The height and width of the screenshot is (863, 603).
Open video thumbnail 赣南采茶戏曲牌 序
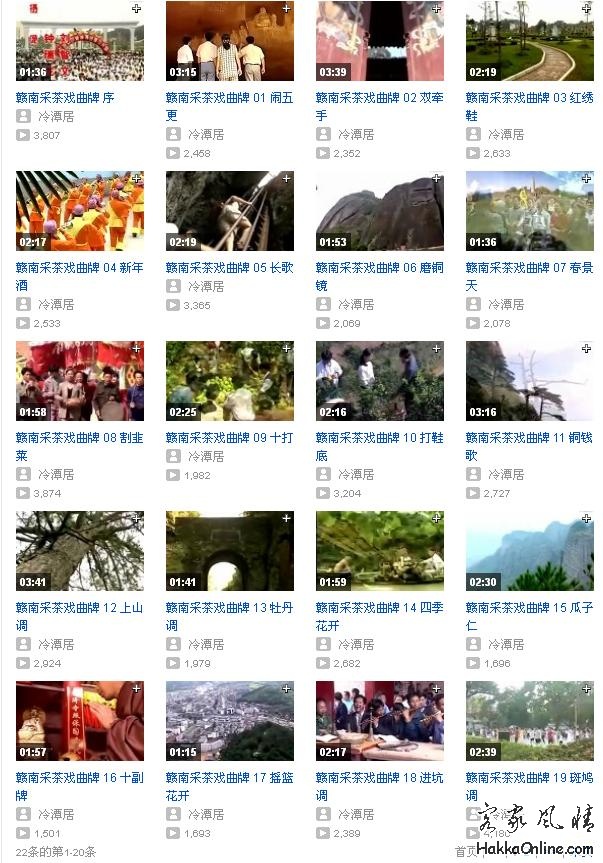pyautogui.click(x=79, y=41)
